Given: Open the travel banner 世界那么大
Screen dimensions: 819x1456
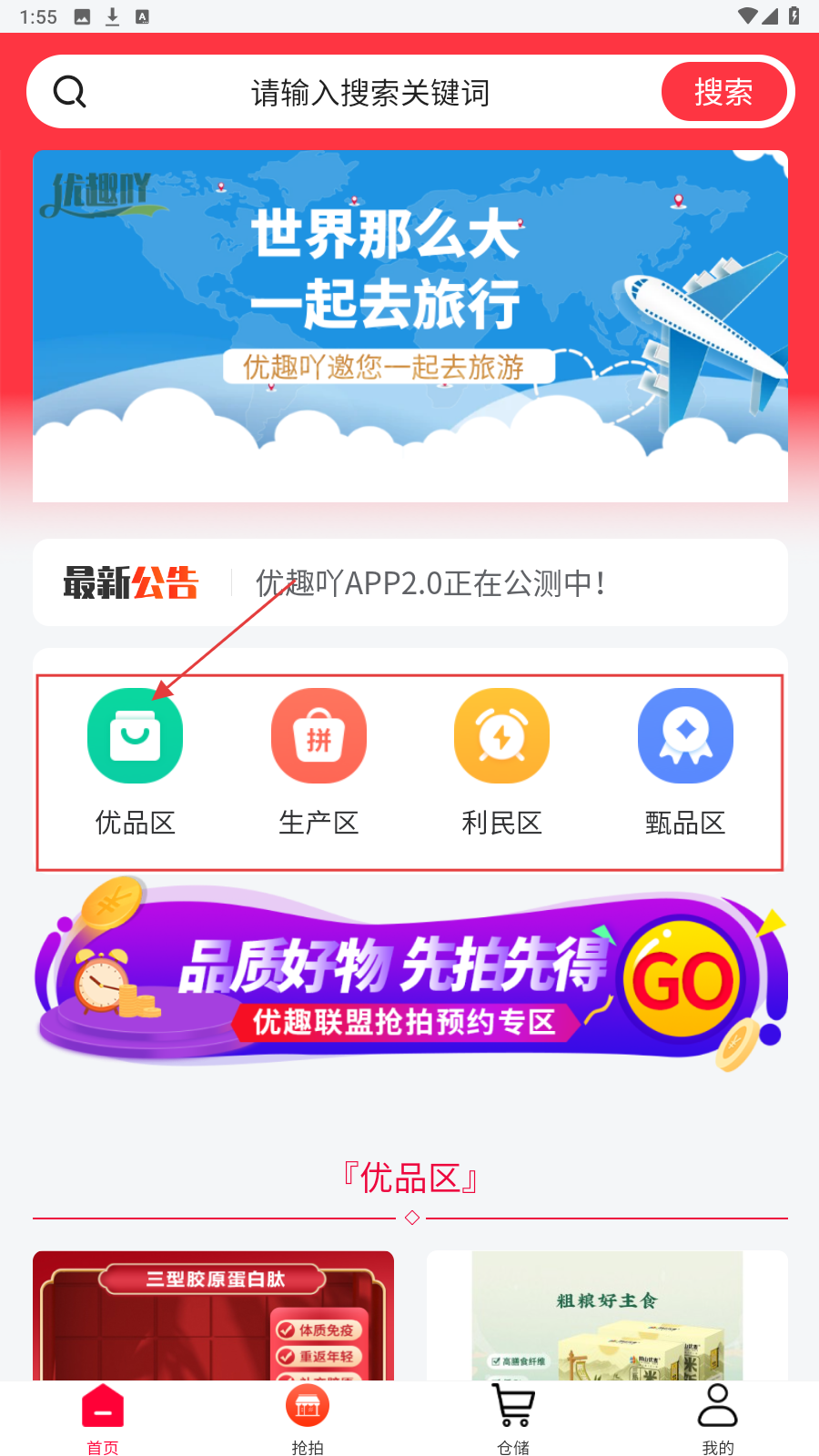Looking at the screenshot, I should tap(409, 325).
